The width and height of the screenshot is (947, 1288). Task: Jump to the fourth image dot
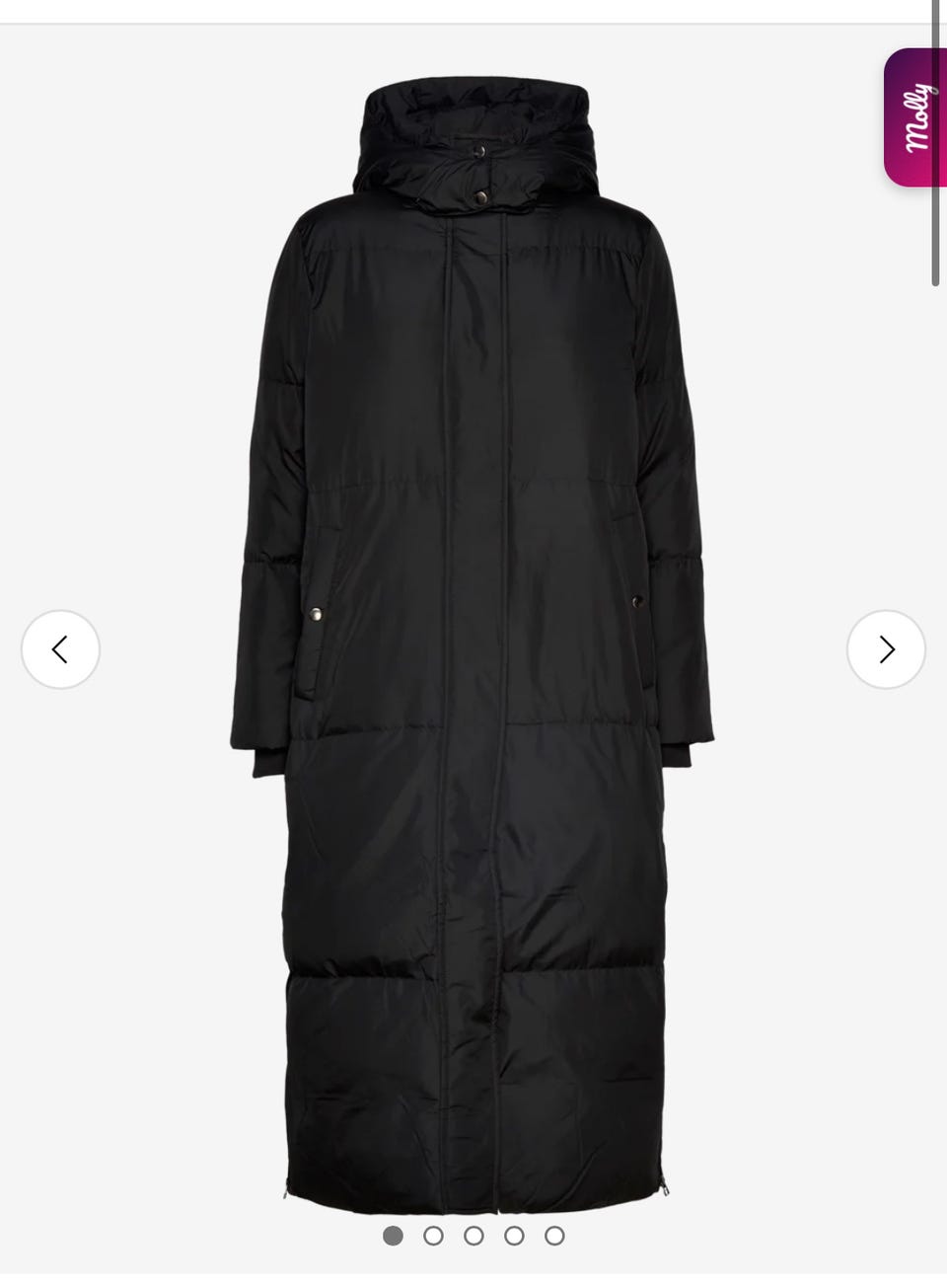pos(514,1236)
